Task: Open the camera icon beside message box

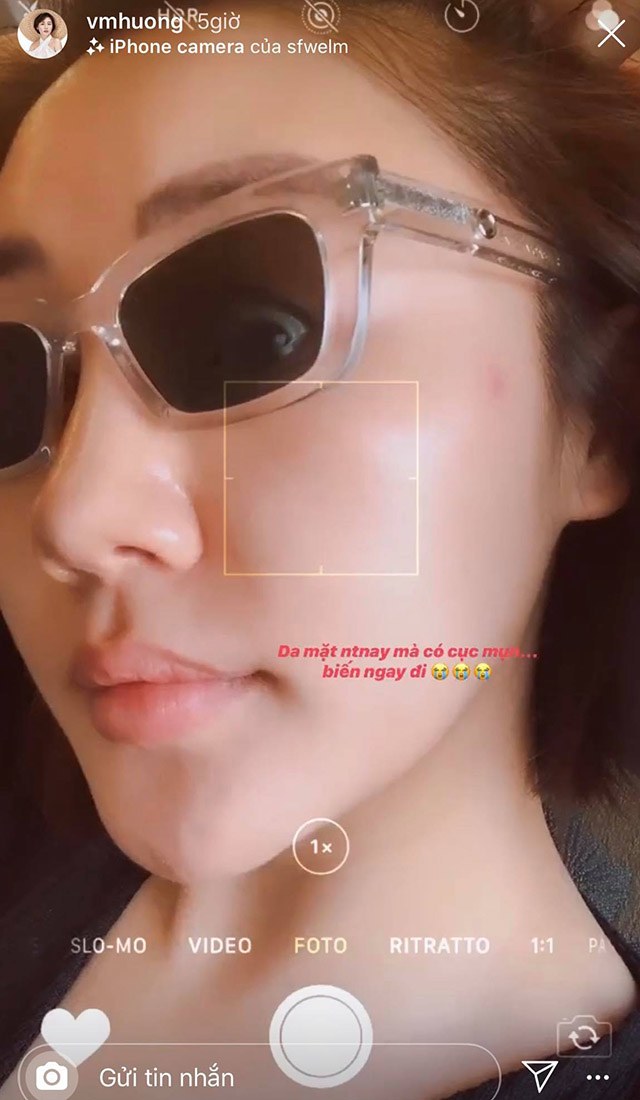Action: pyautogui.click(x=52, y=1076)
